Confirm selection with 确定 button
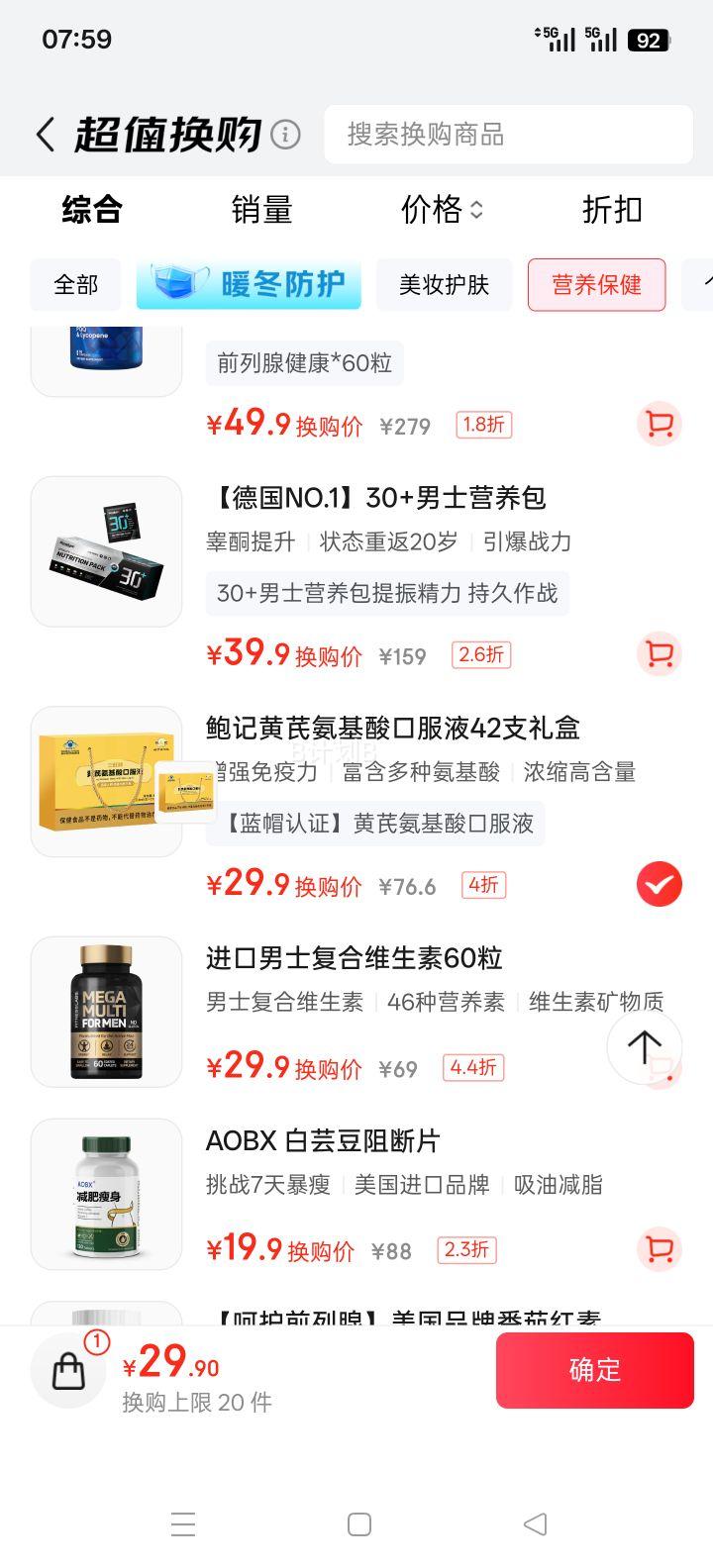The width and height of the screenshot is (713, 1568). (x=594, y=1370)
